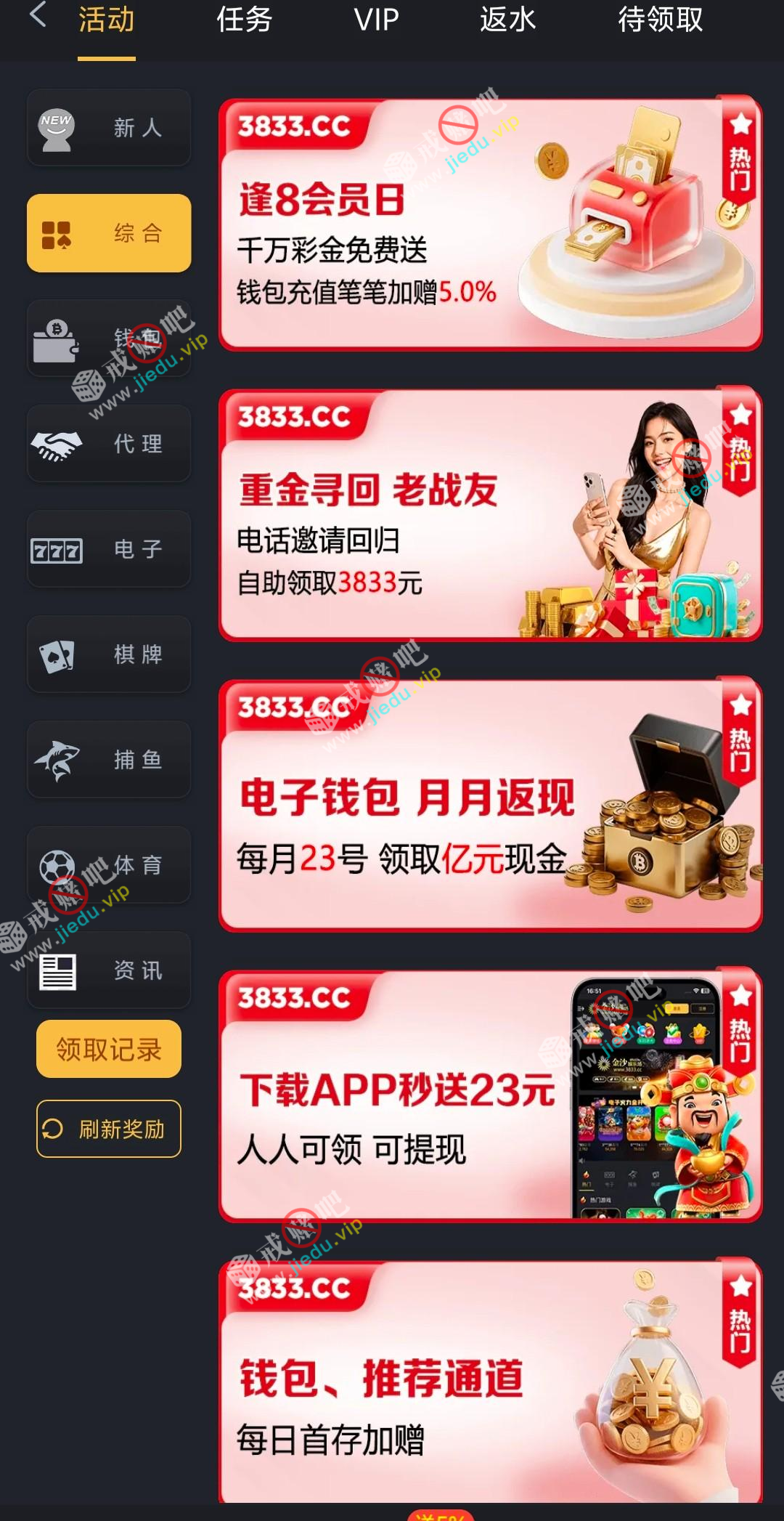Go back using the top-left arrow

tap(38, 16)
